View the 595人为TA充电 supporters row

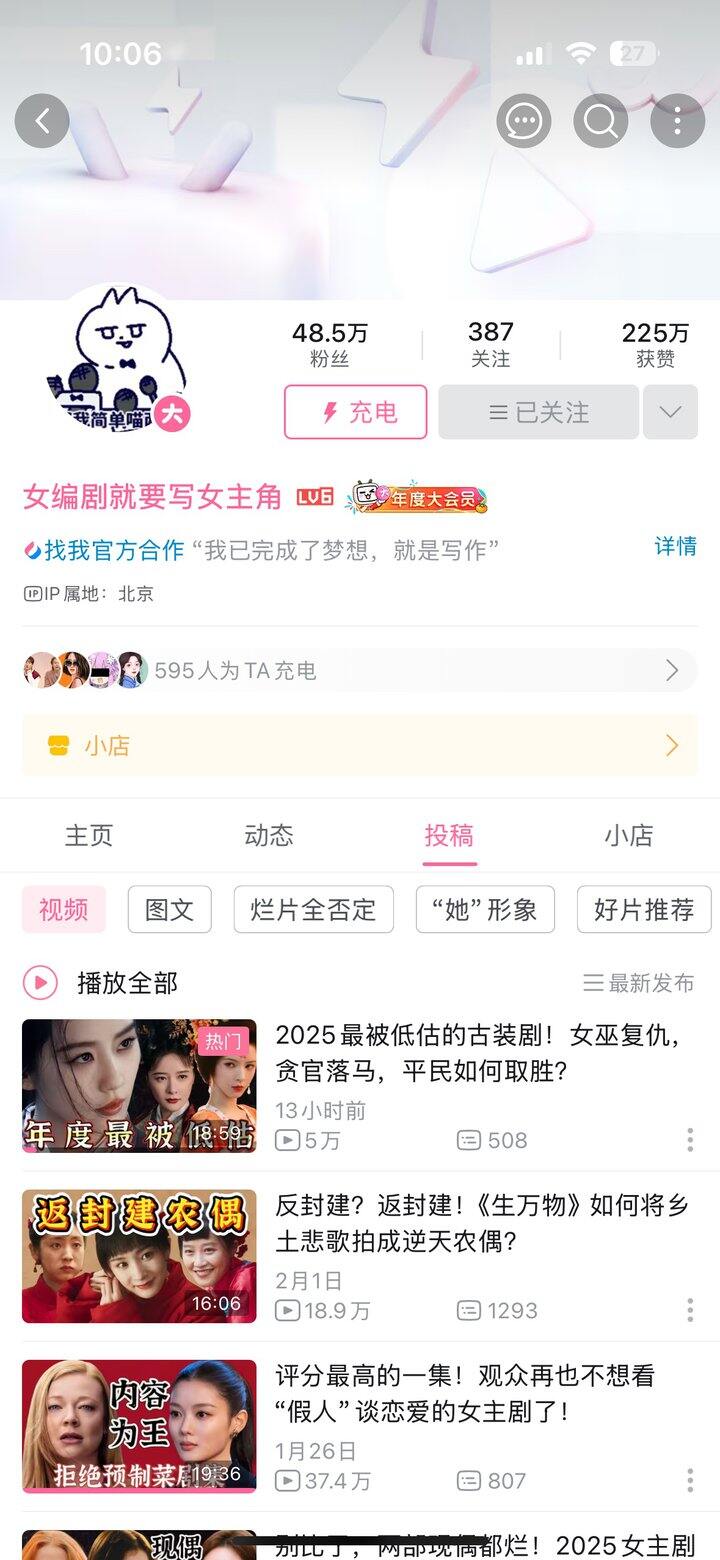360,670
